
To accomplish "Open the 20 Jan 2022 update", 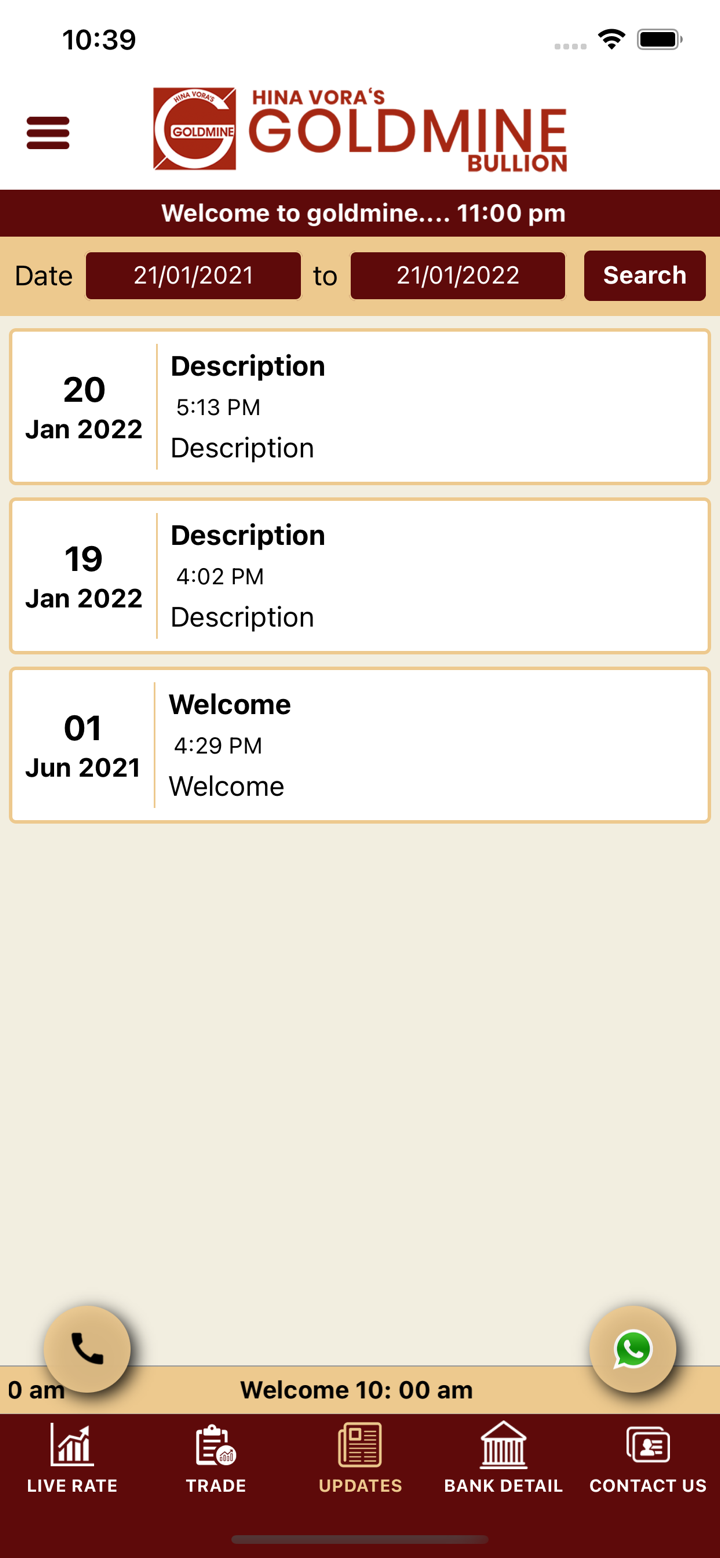I will tap(360, 407).
